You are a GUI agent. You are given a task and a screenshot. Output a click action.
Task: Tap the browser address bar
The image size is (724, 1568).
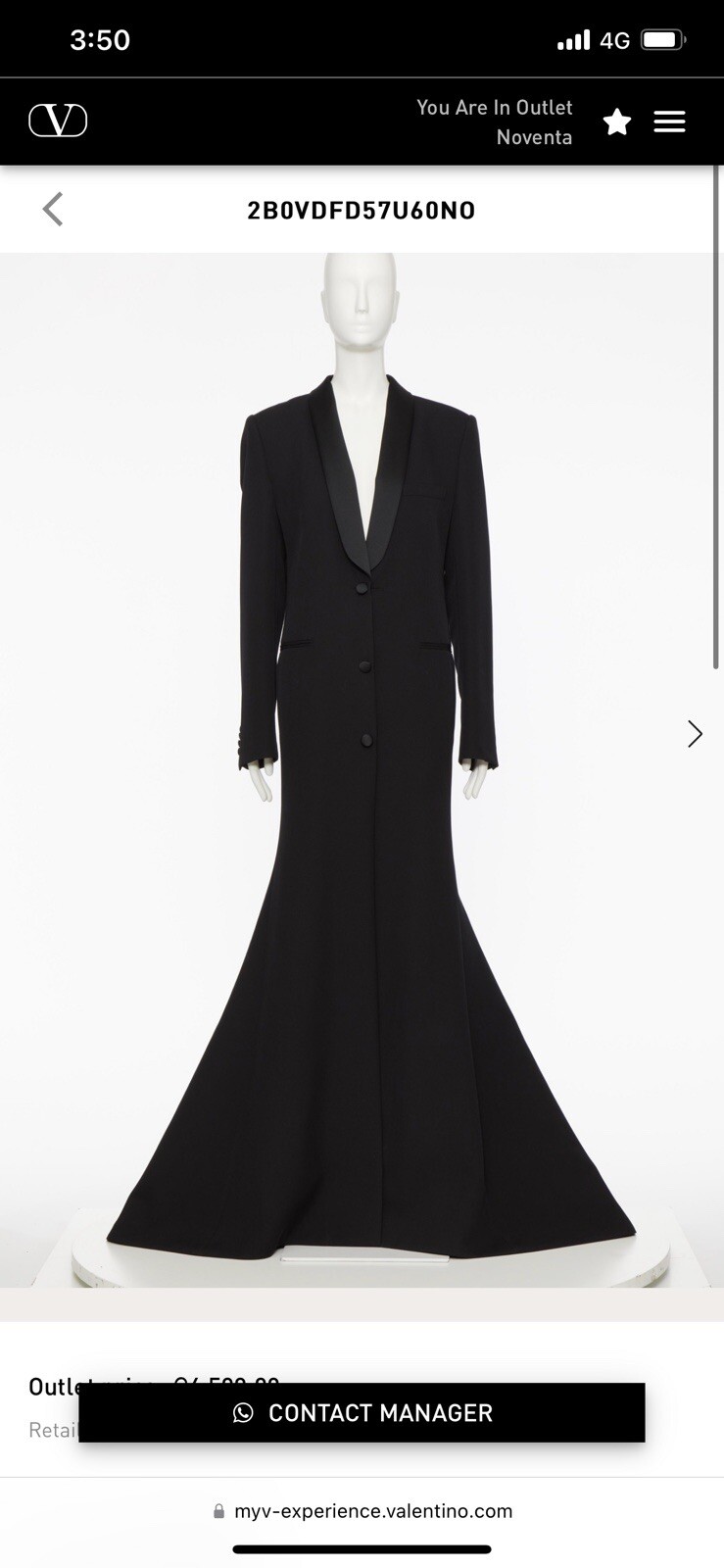(x=362, y=1511)
